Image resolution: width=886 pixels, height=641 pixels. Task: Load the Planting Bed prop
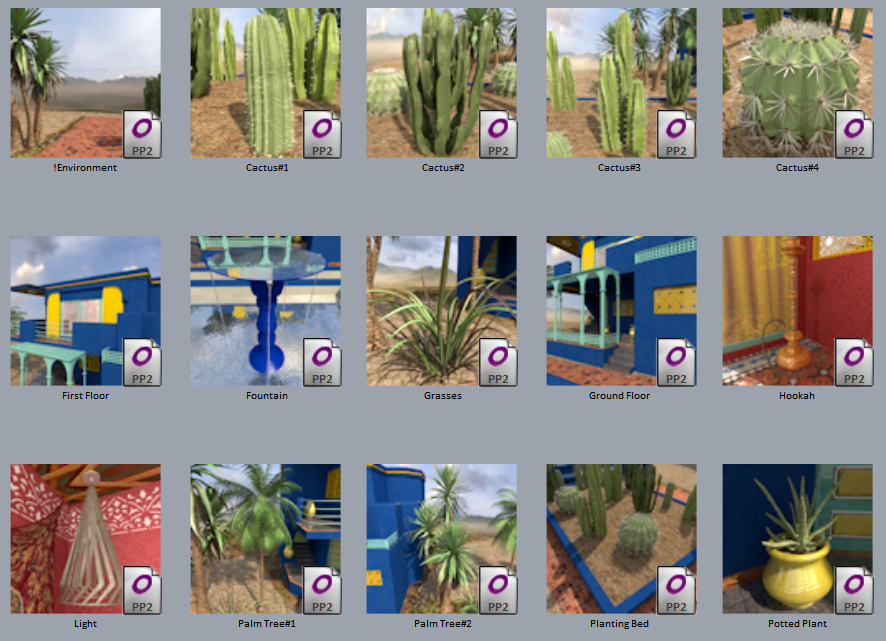coord(621,539)
